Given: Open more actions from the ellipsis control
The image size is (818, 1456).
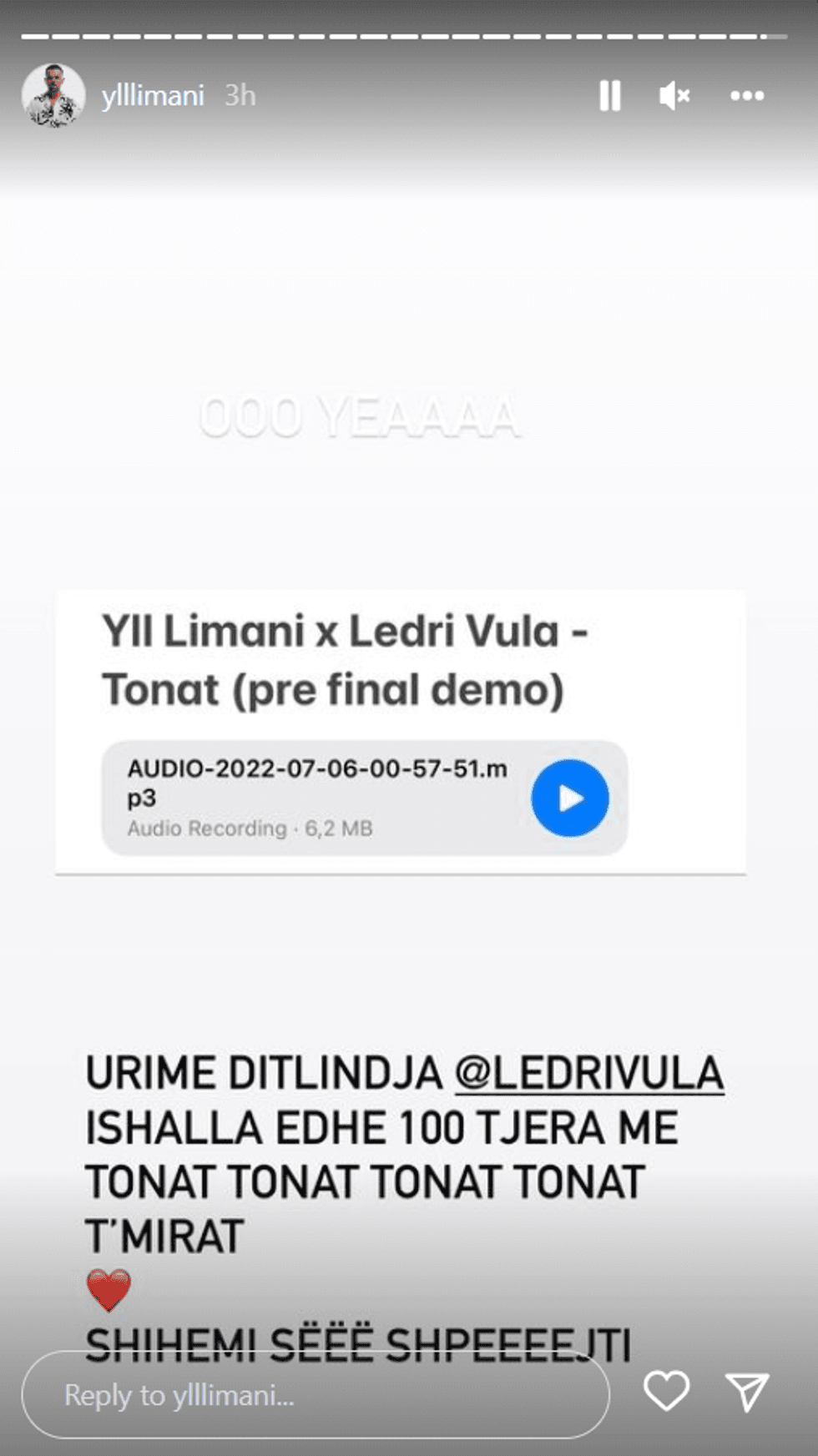Looking at the screenshot, I should (x=745, y=95).
